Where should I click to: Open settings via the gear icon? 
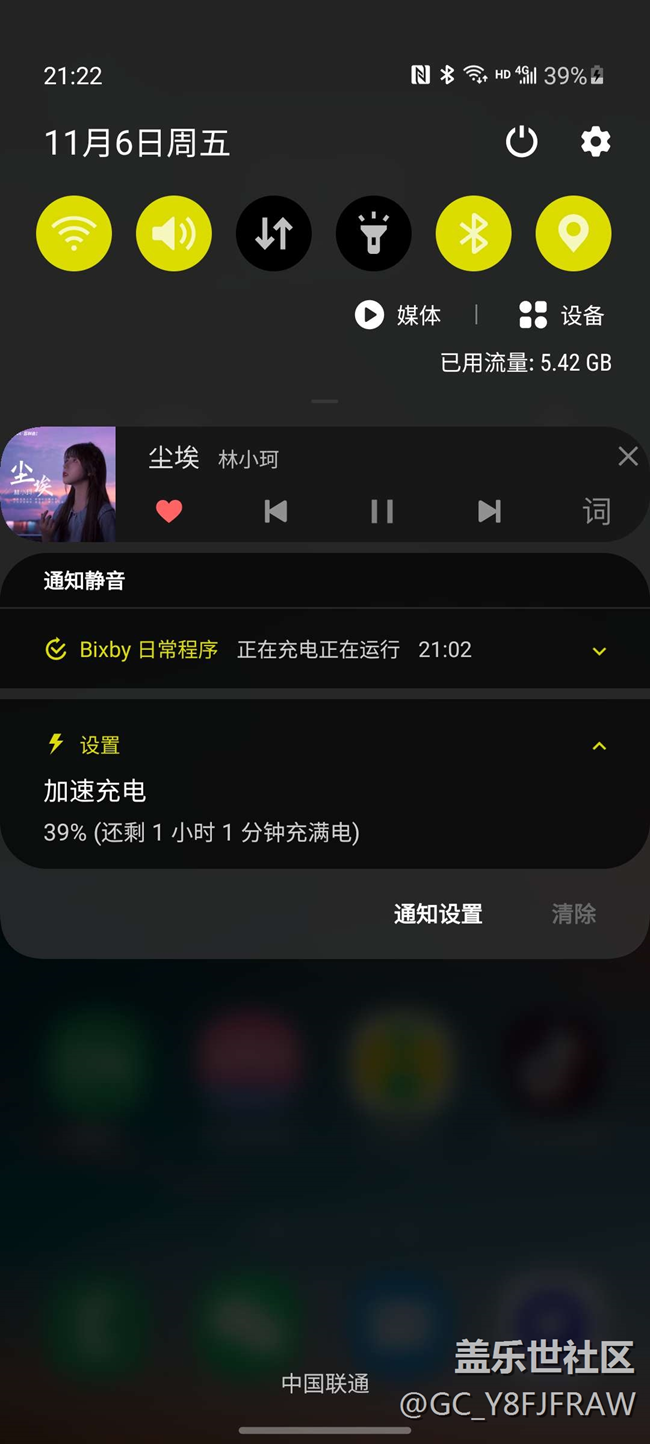(595, 143)
